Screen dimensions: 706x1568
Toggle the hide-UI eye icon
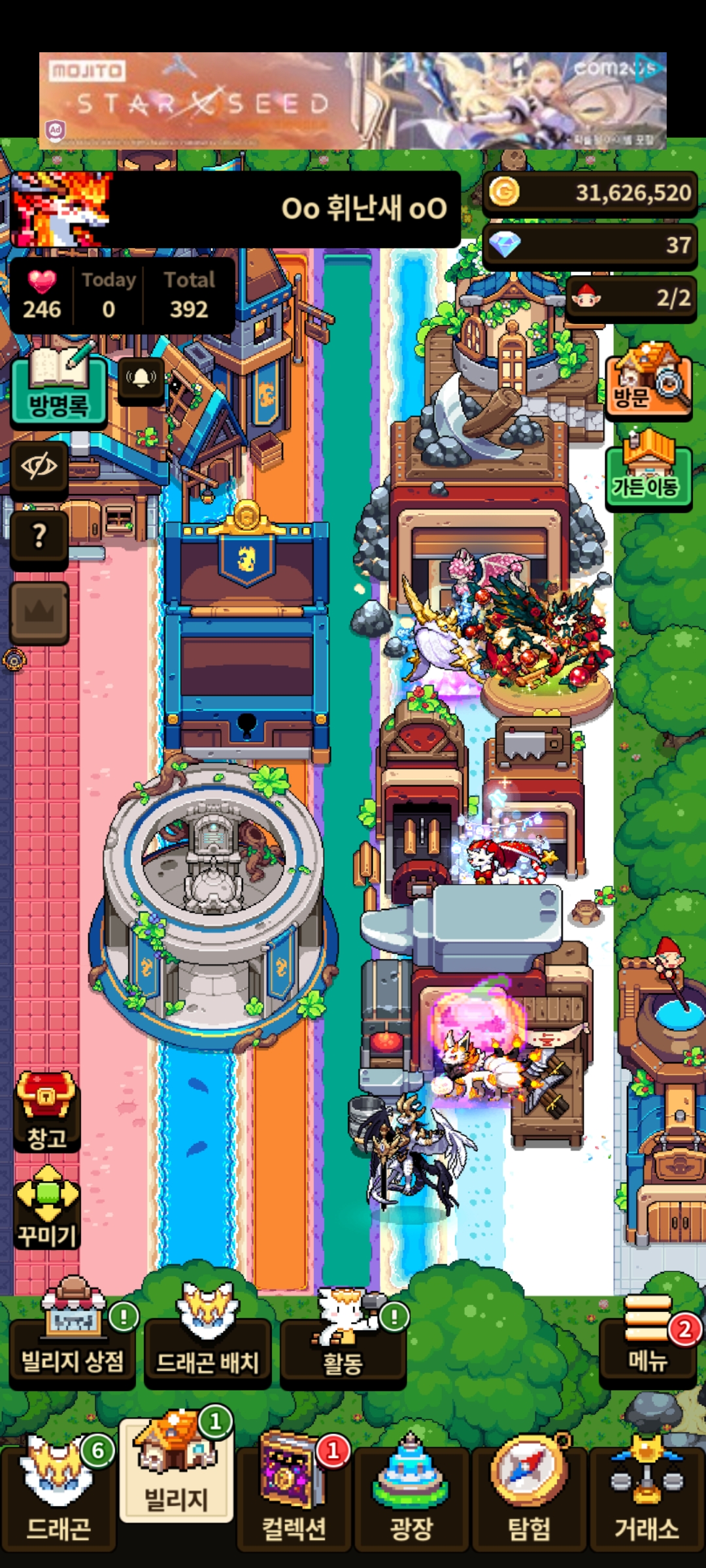(39, 467)
